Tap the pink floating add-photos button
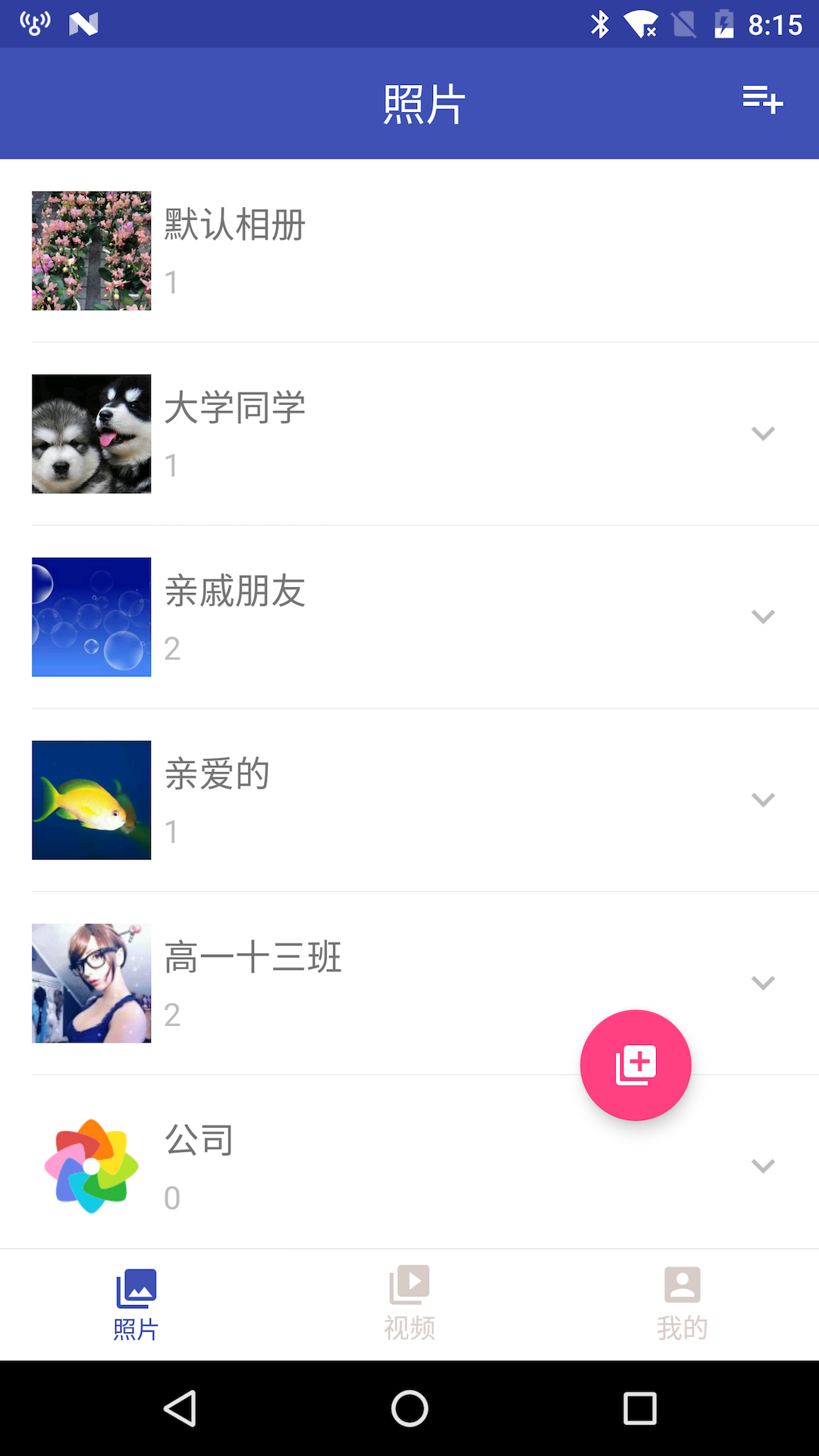This screenshot has height=1456, width=819. click(x=635, y=1065)
